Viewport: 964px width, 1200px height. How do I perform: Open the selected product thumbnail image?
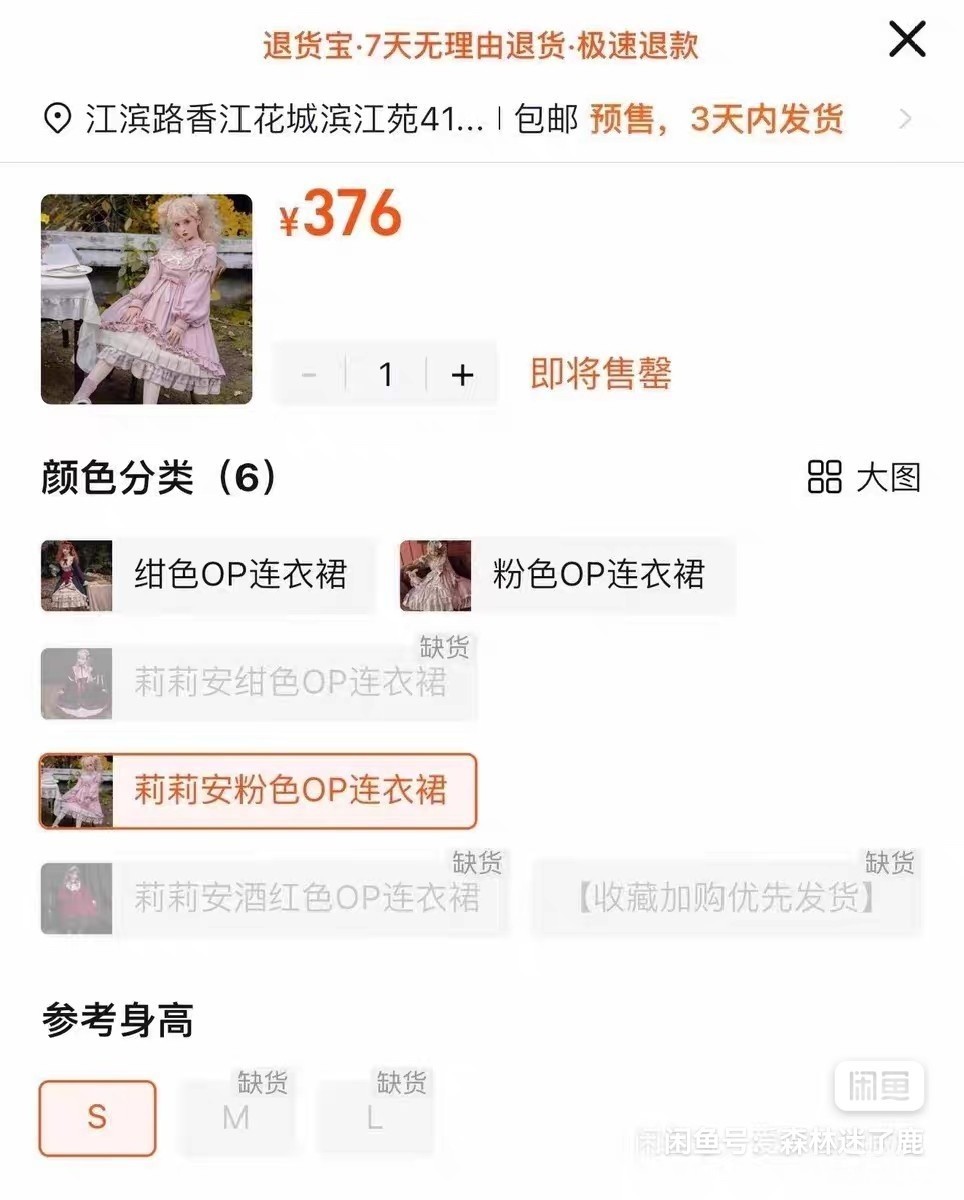pyautogui.click(x=146, y=299)
